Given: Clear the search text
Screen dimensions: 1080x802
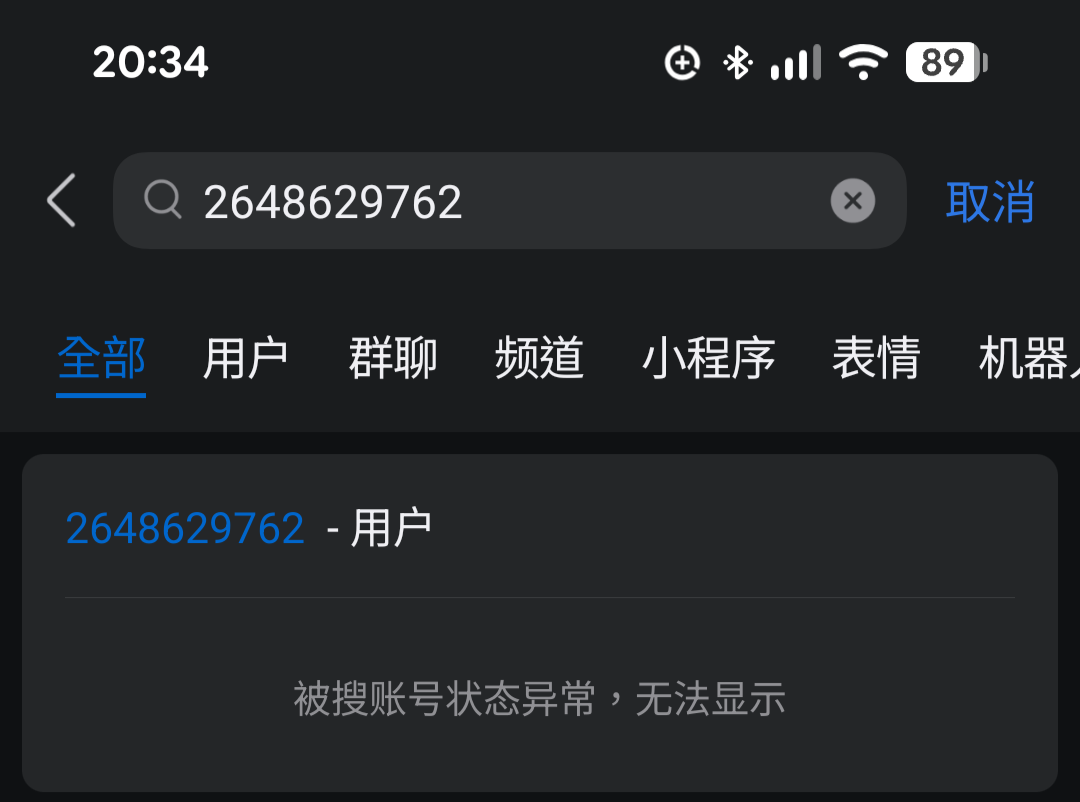Looking at the screenshot, I should (x=852, y=201).
